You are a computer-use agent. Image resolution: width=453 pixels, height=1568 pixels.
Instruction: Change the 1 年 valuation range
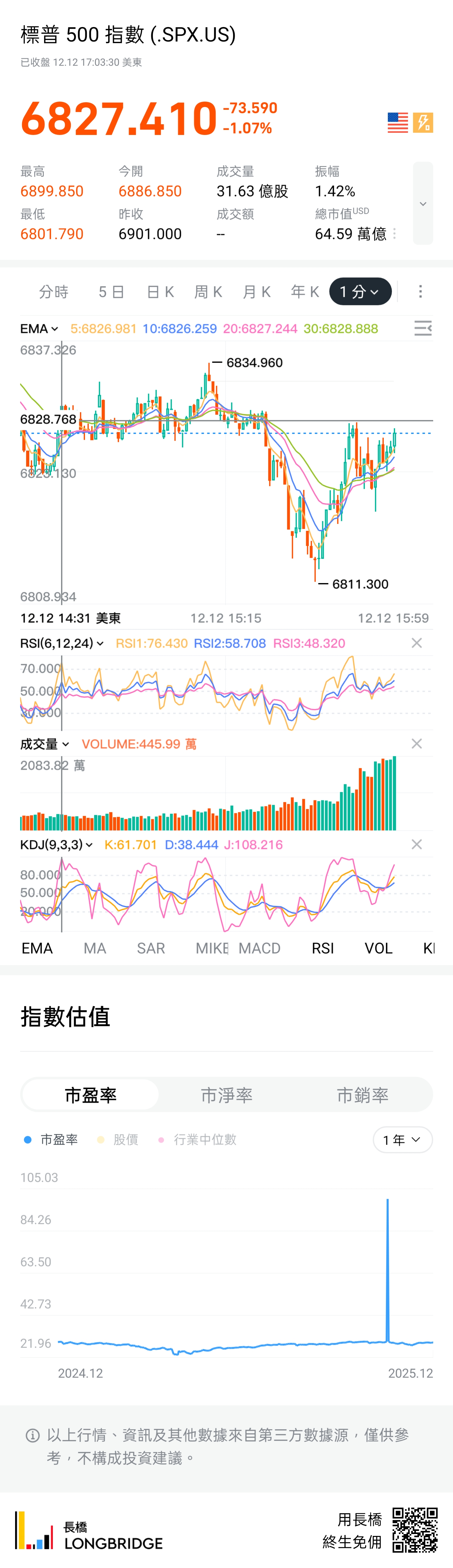coord(402,1140)
